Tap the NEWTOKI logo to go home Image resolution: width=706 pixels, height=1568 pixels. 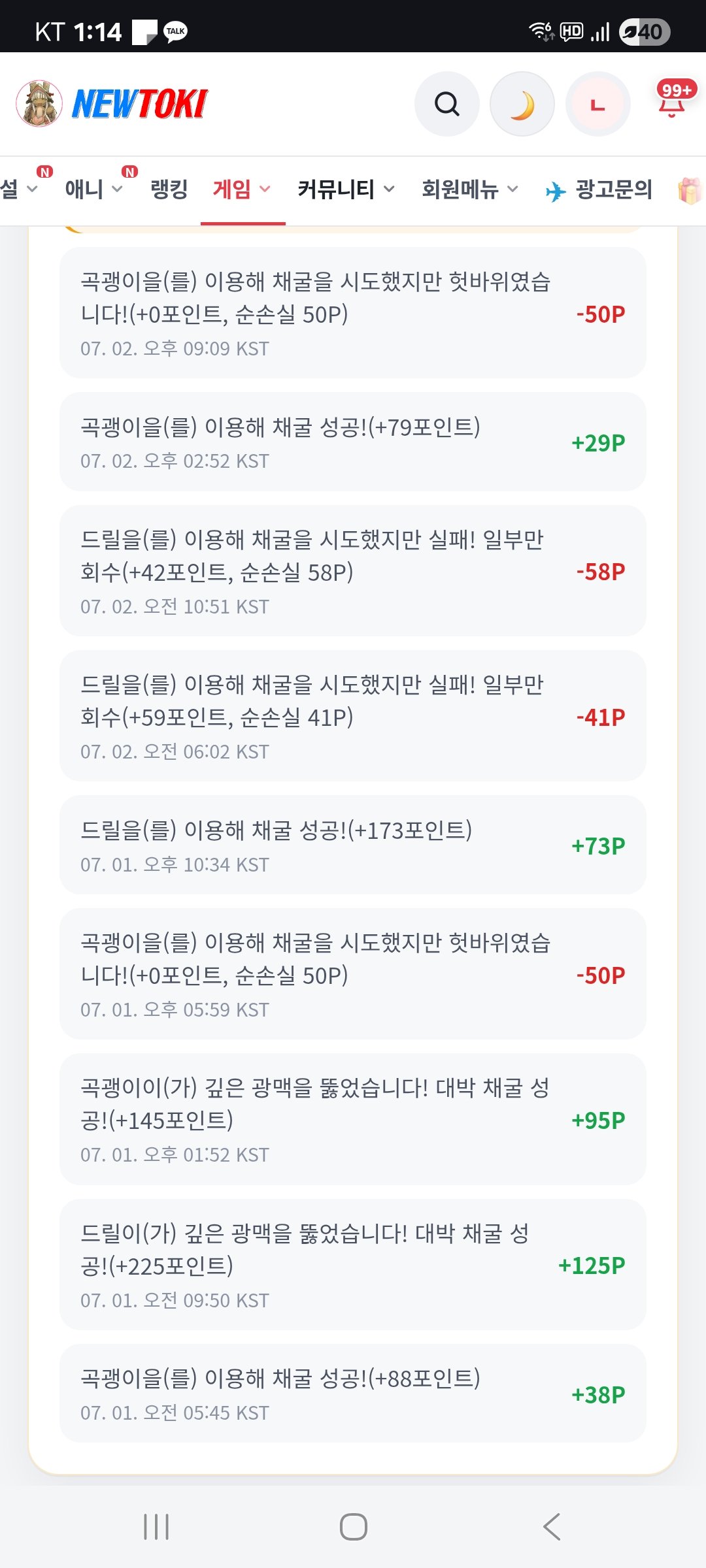[x=112, y=103]
